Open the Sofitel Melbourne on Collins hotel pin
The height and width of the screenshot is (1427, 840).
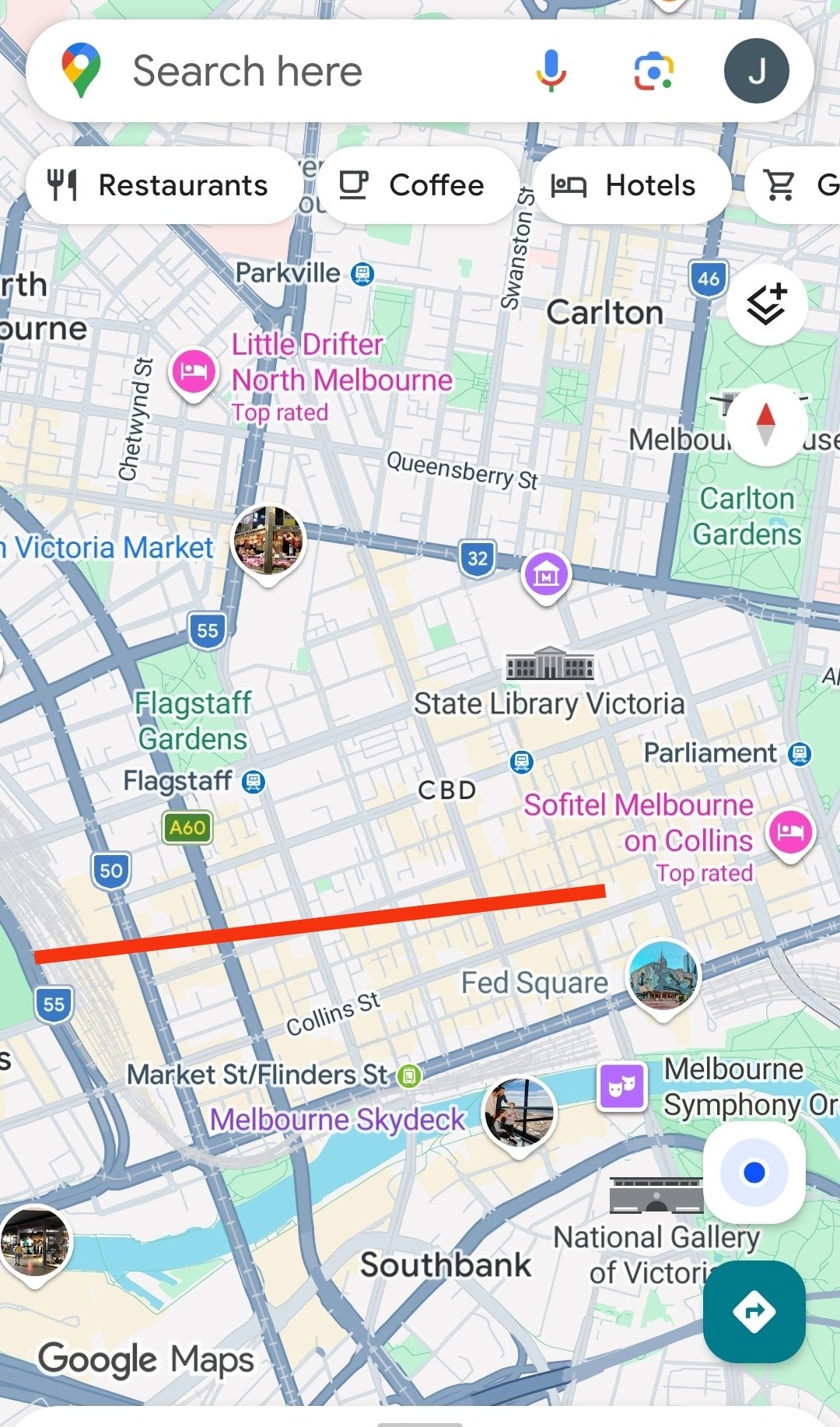790,830
